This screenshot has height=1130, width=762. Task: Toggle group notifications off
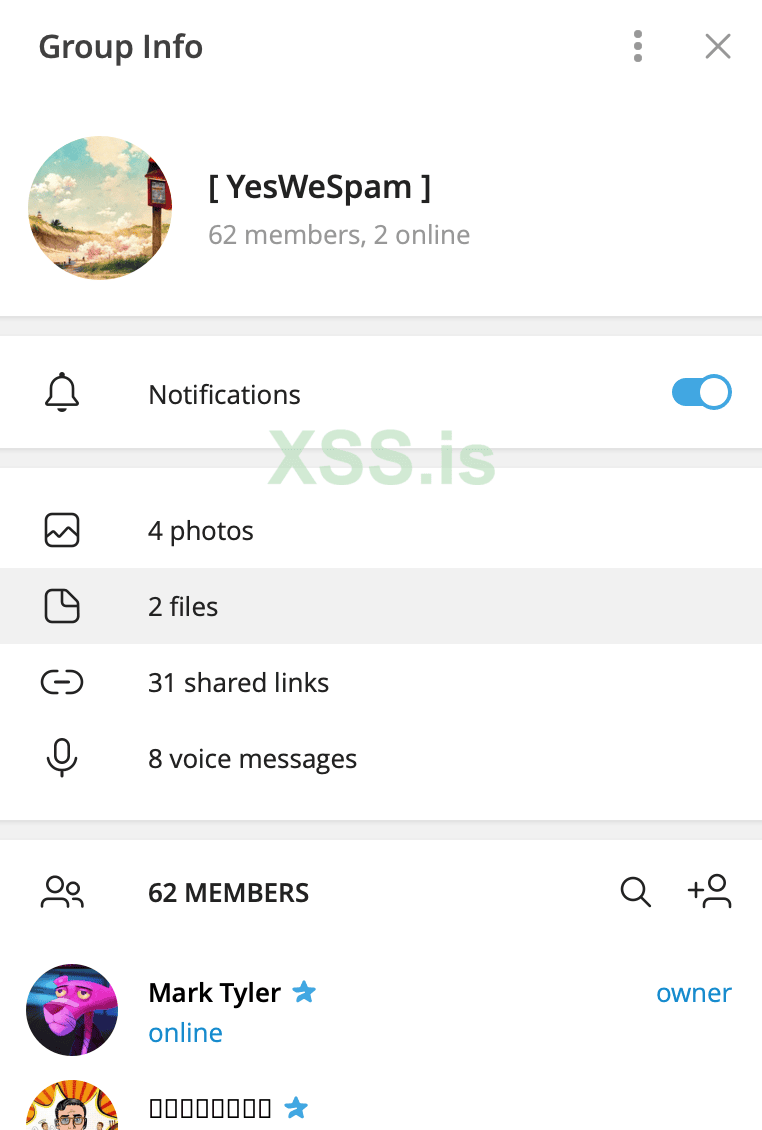click(x=701, y=393)
